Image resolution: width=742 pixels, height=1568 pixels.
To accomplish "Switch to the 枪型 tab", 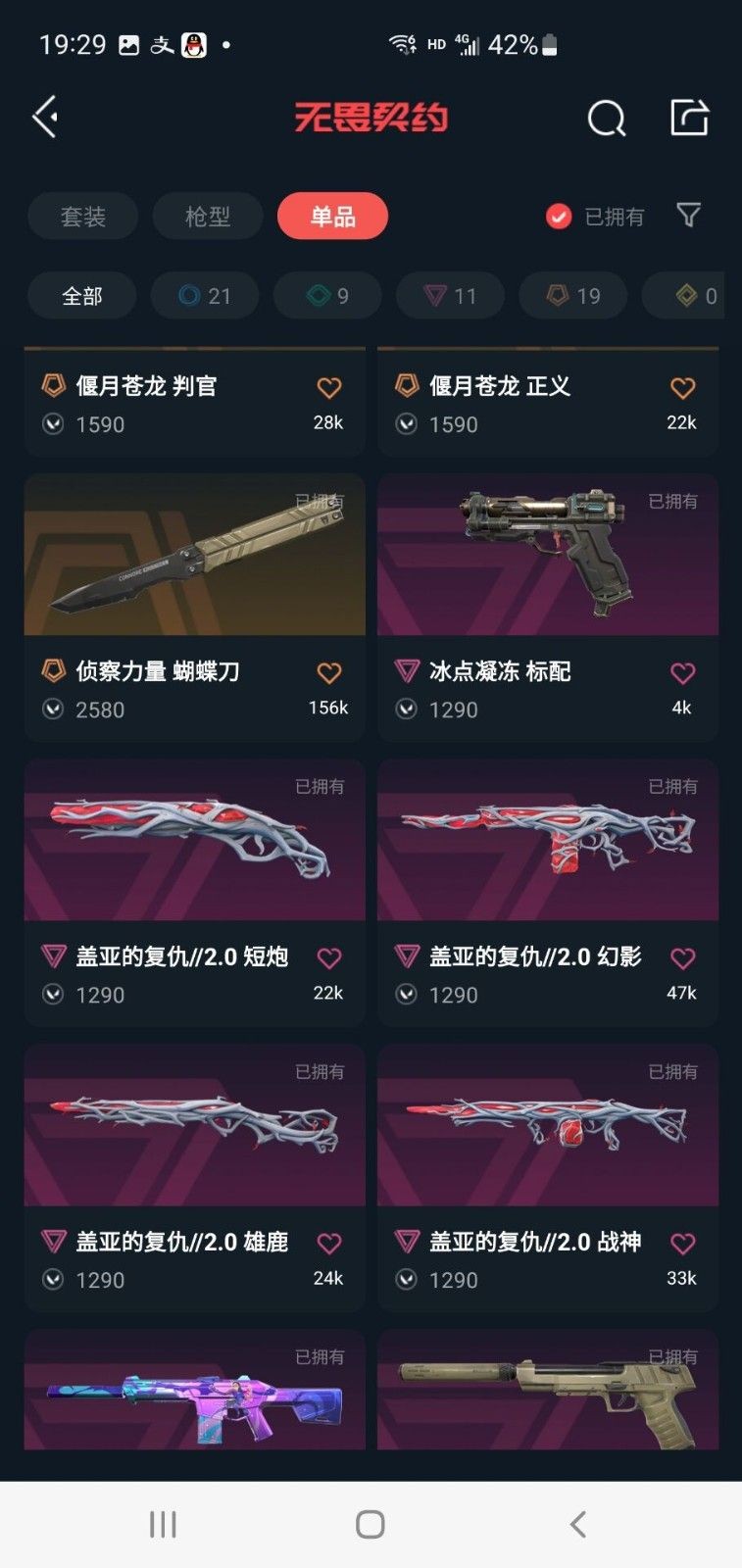I will (x=208, y=217).
